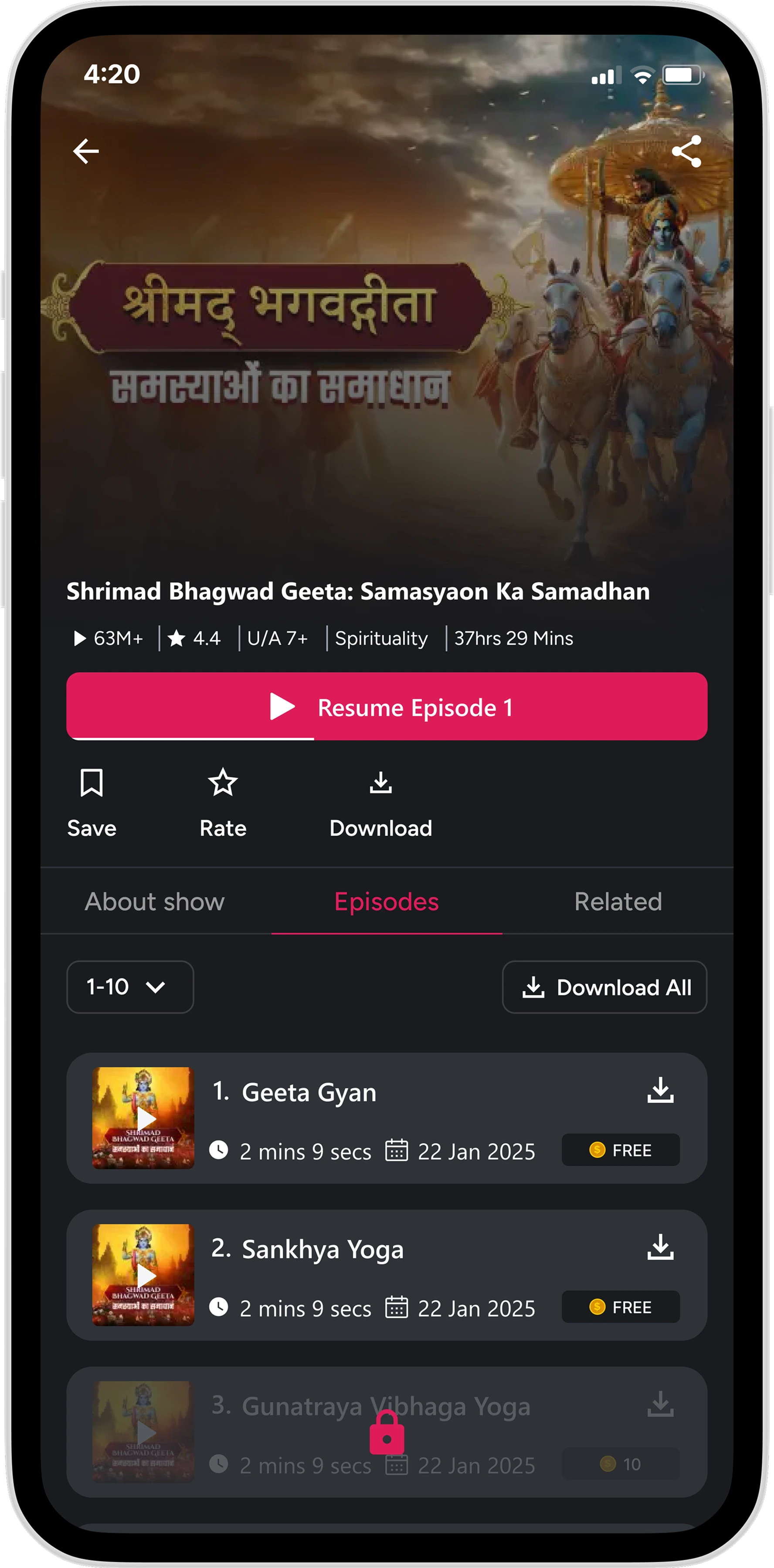774x1568 pixels.
Task: Tap Download All episodes
Action: [x=604, y=987]
